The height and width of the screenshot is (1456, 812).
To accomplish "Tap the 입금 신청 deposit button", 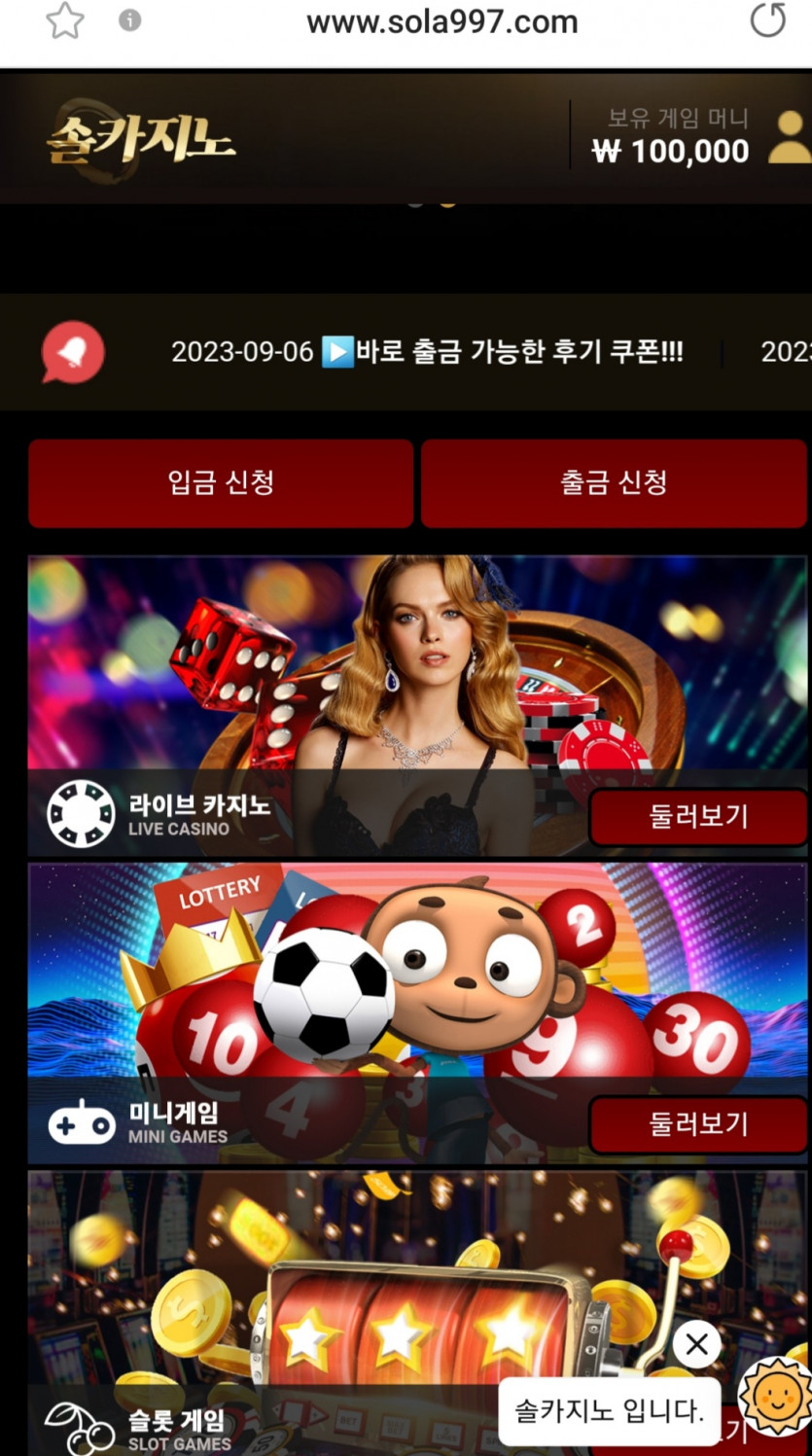I will 221,482.
